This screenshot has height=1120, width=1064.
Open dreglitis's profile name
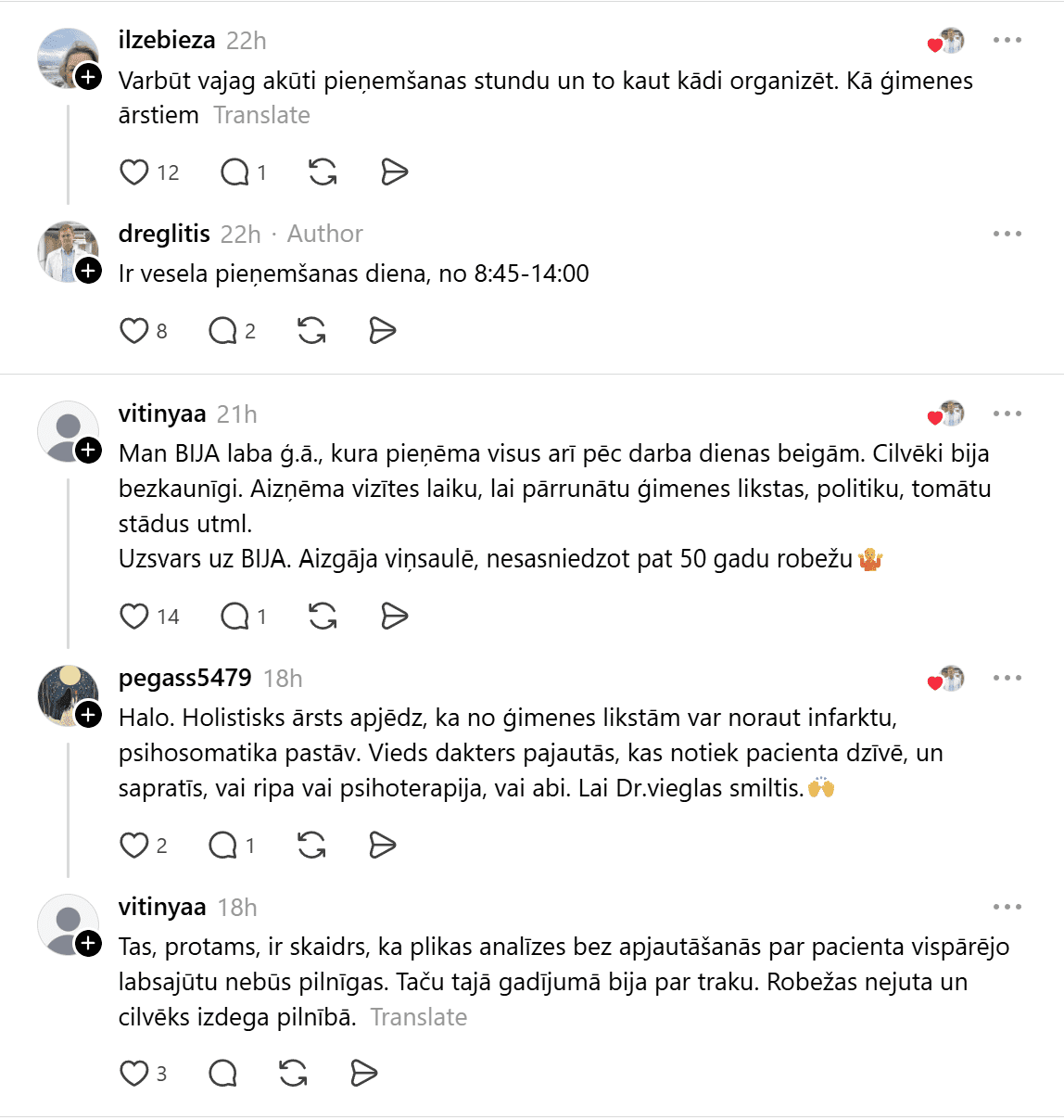pos(164,234)
